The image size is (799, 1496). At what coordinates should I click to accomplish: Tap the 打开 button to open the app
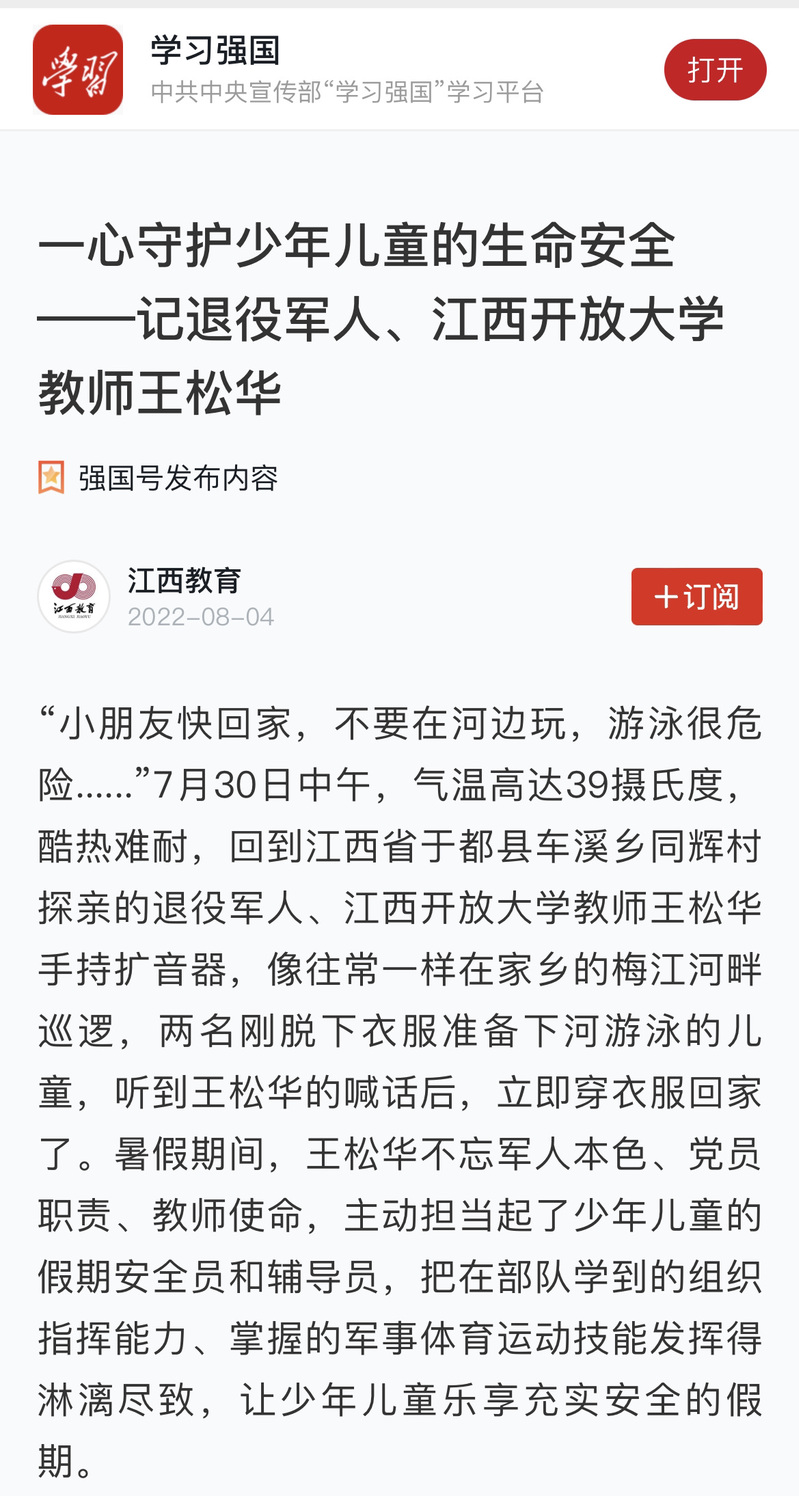pos(715,70)
